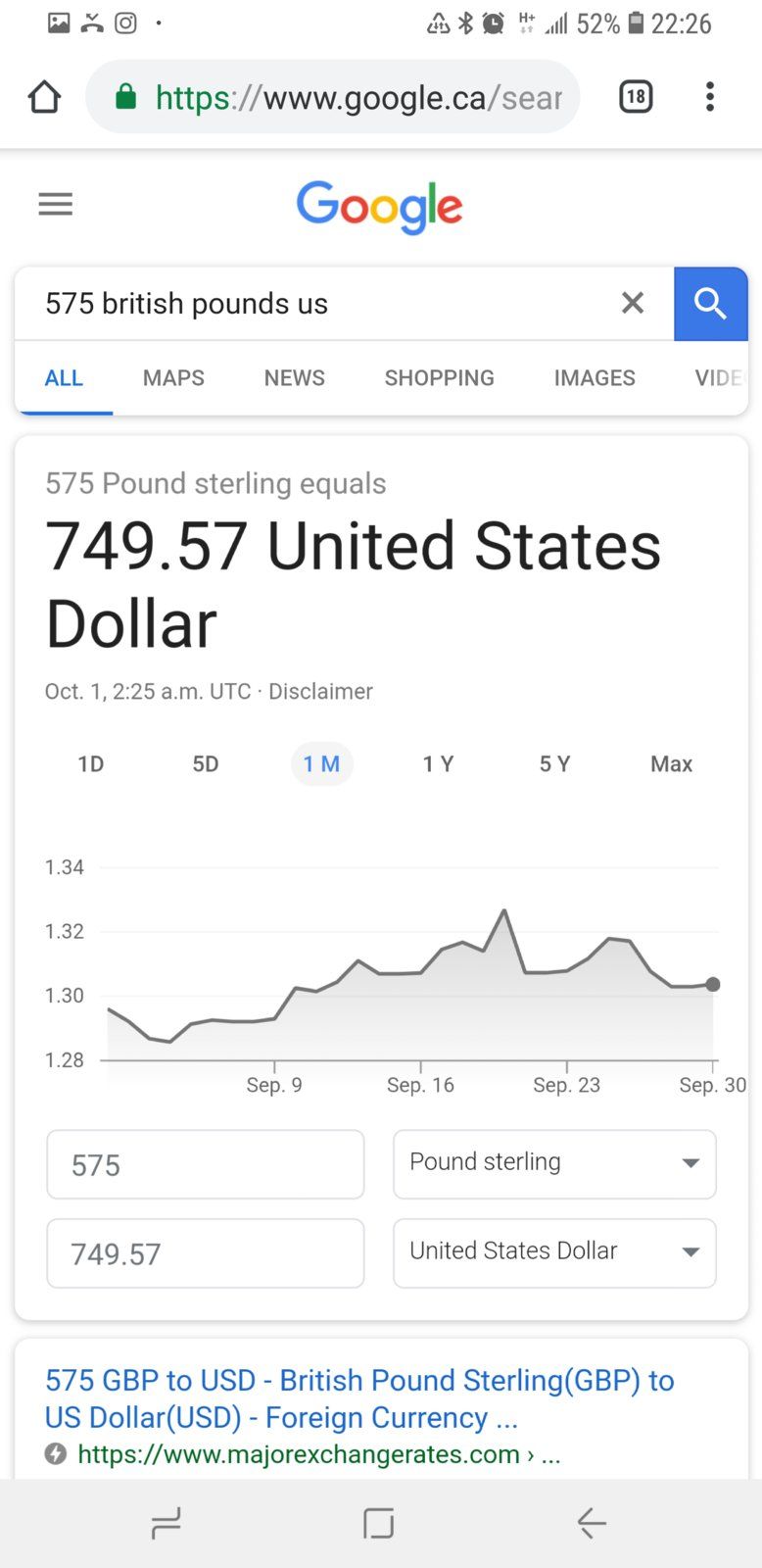Open the Google hamburger menu
Screen dimensions: 762x1568
coord(55,204)
